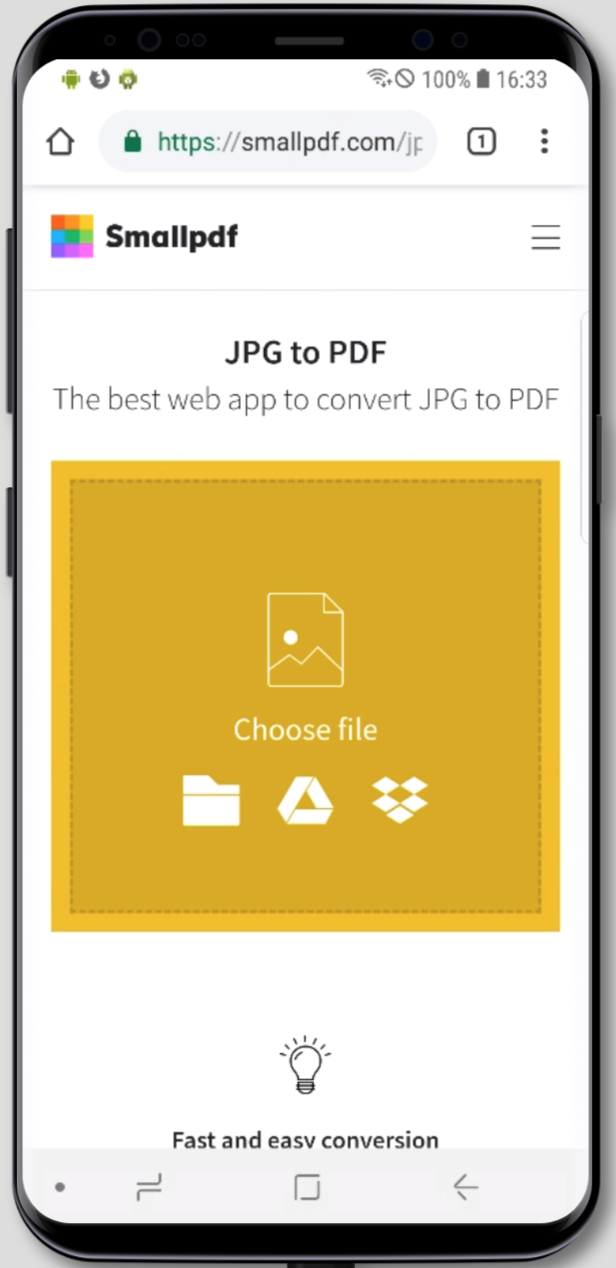Go to Chrome home page
The width and height of the screenshot is (616, 1268).
[61, 142]
